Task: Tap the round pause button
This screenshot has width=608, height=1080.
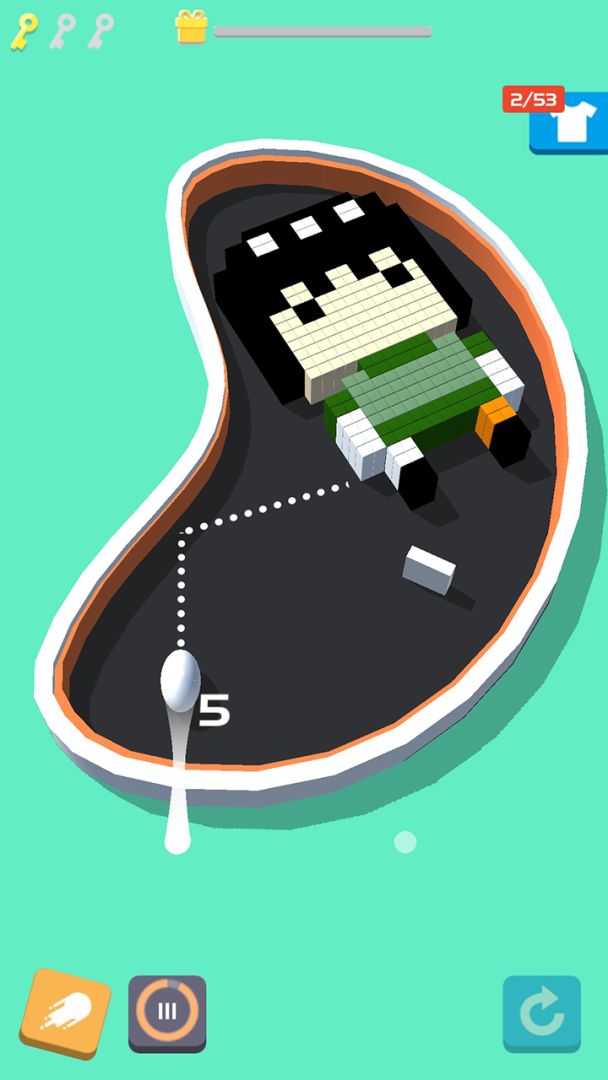Action: 167,1012
